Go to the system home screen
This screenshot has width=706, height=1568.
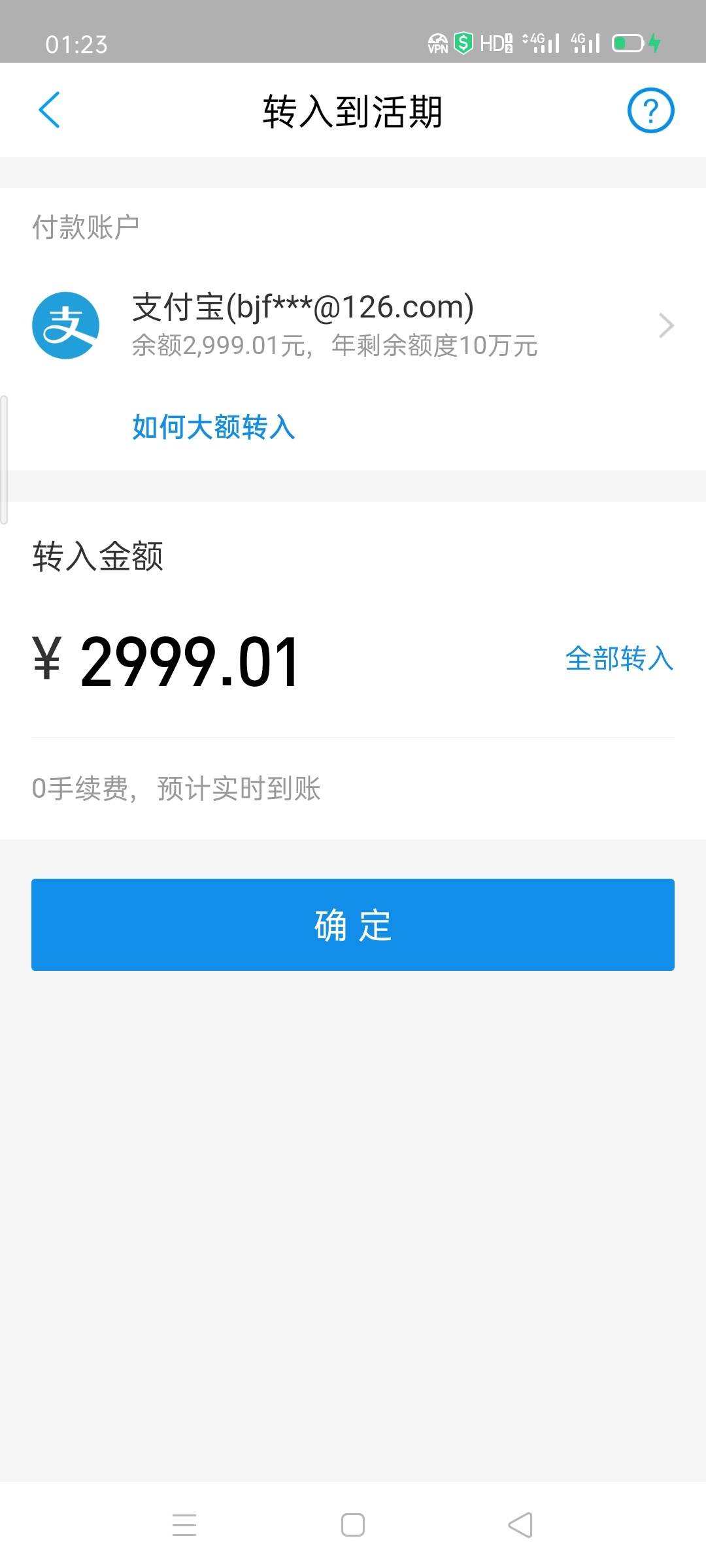353,1525
